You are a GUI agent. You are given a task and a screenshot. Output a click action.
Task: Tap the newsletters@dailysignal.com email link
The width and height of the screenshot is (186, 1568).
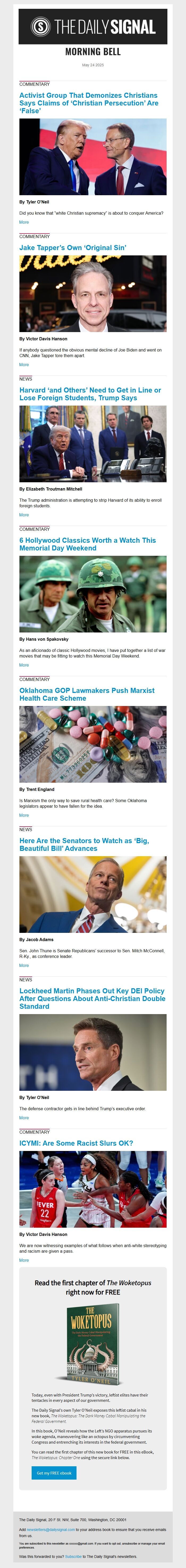pyautogui.click(x=51, y=1530)
